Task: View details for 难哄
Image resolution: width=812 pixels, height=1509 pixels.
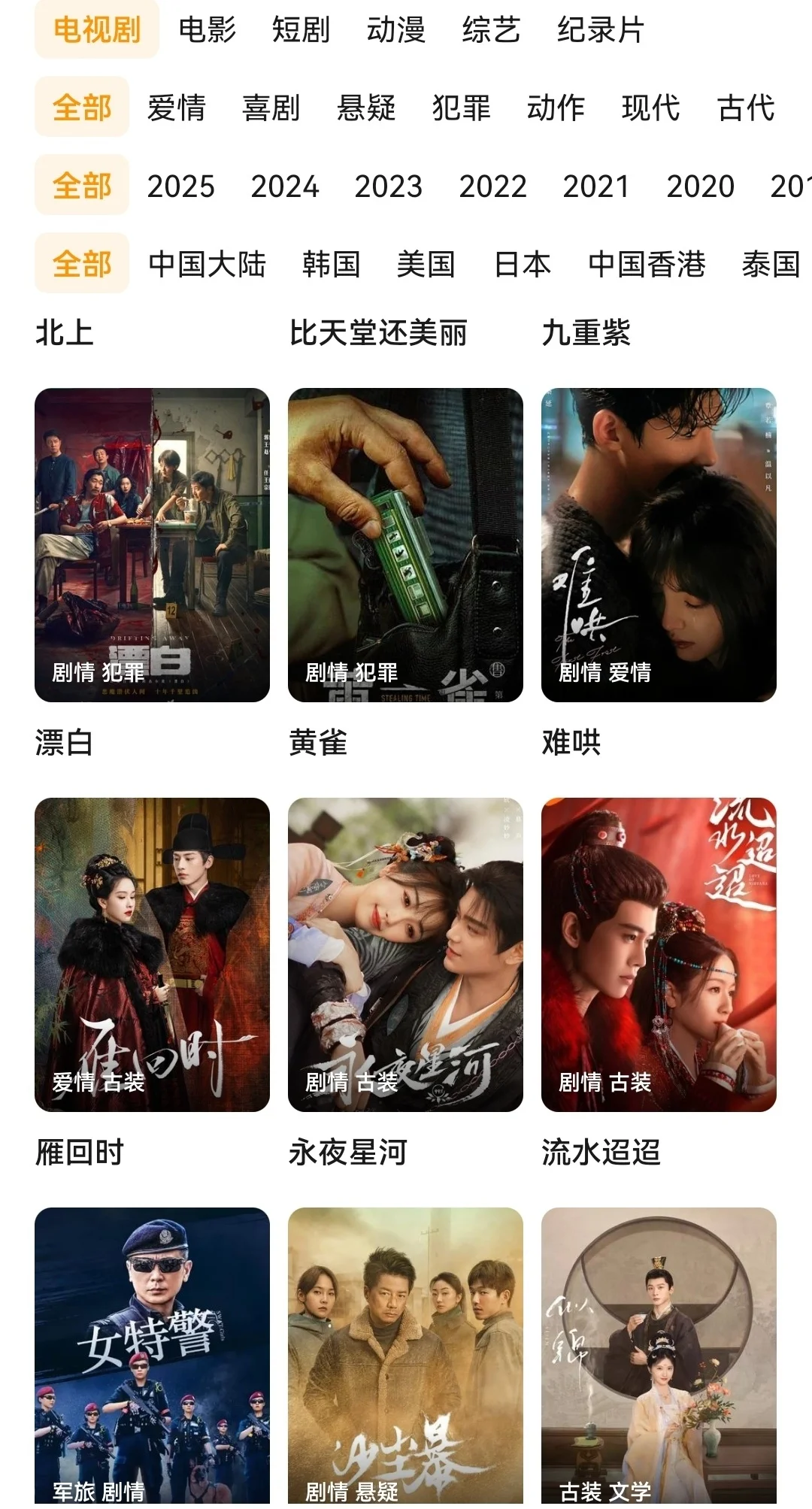Action: pyautogui.click(x=659, y=544)
